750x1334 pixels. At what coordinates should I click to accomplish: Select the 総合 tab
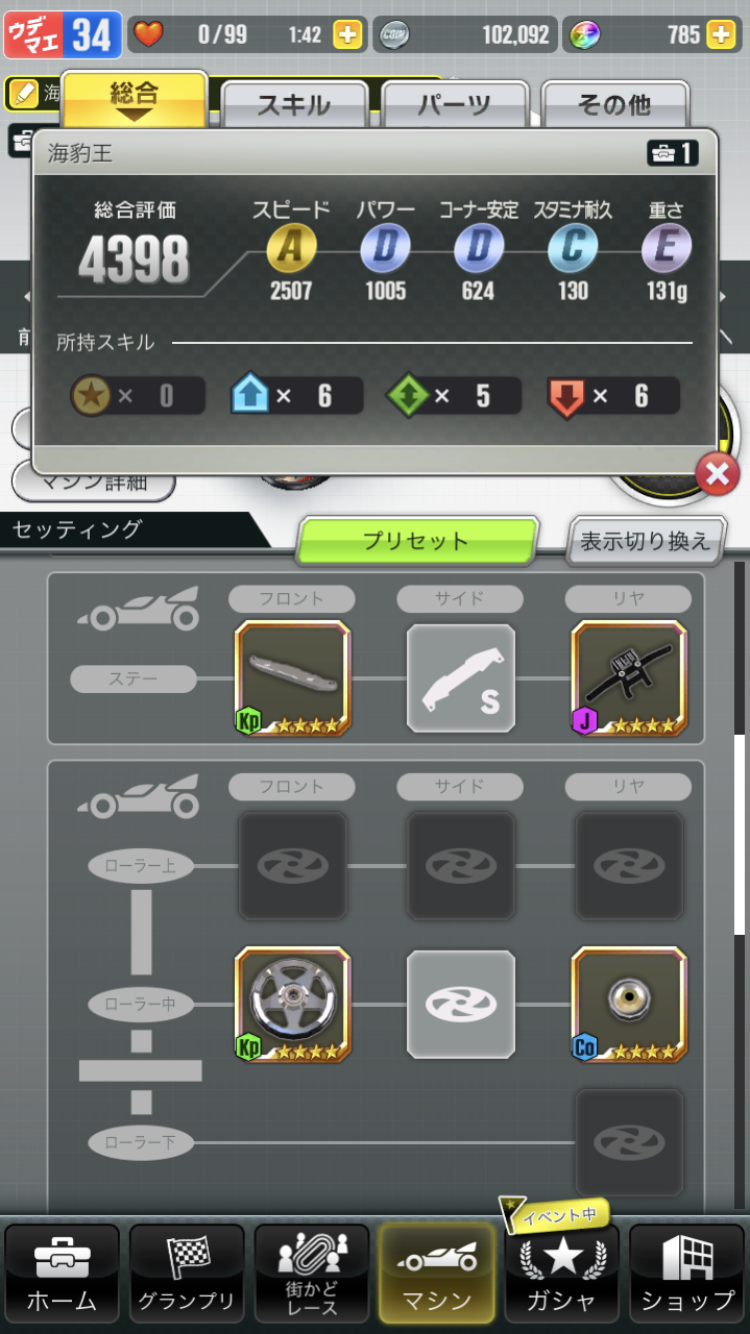pyautogui.click(x=134, y=98)
